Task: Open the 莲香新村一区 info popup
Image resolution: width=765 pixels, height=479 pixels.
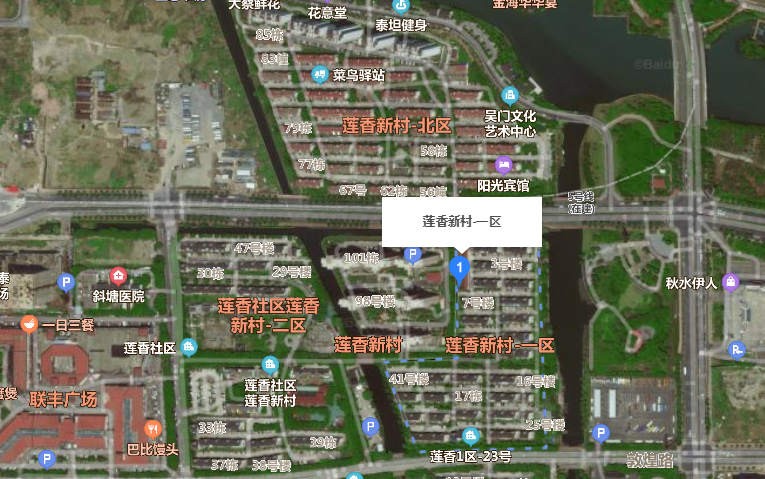Action: 461,221
